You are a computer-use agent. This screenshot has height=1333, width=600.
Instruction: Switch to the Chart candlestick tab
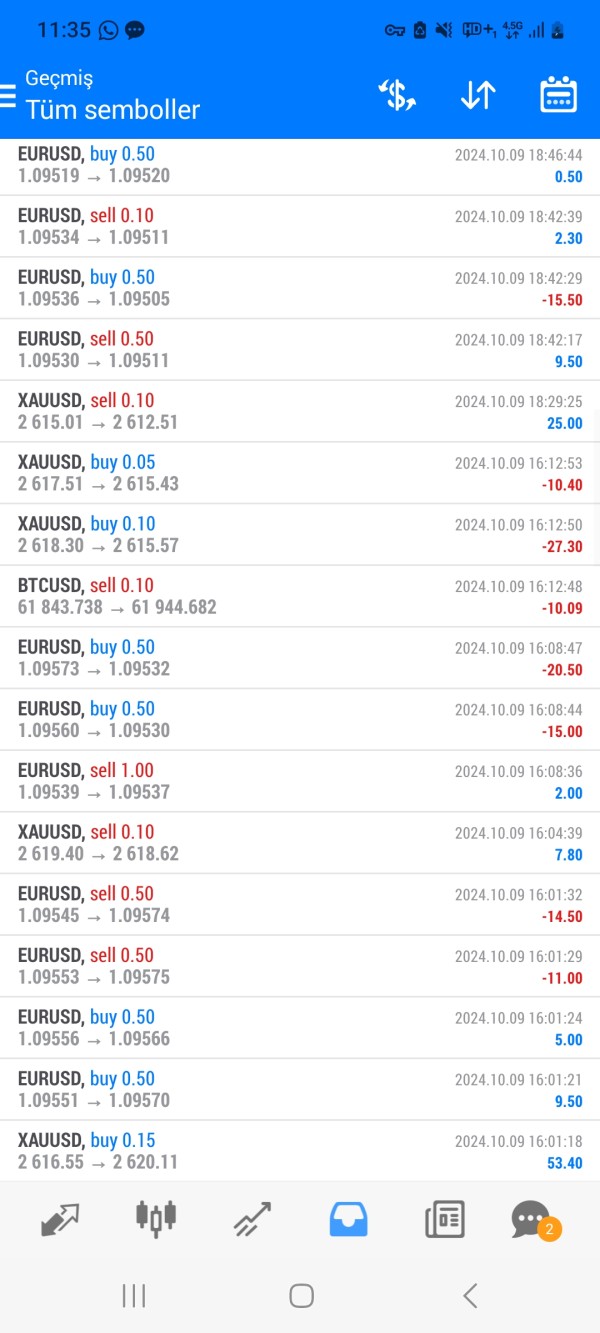tap(156, 1217)
